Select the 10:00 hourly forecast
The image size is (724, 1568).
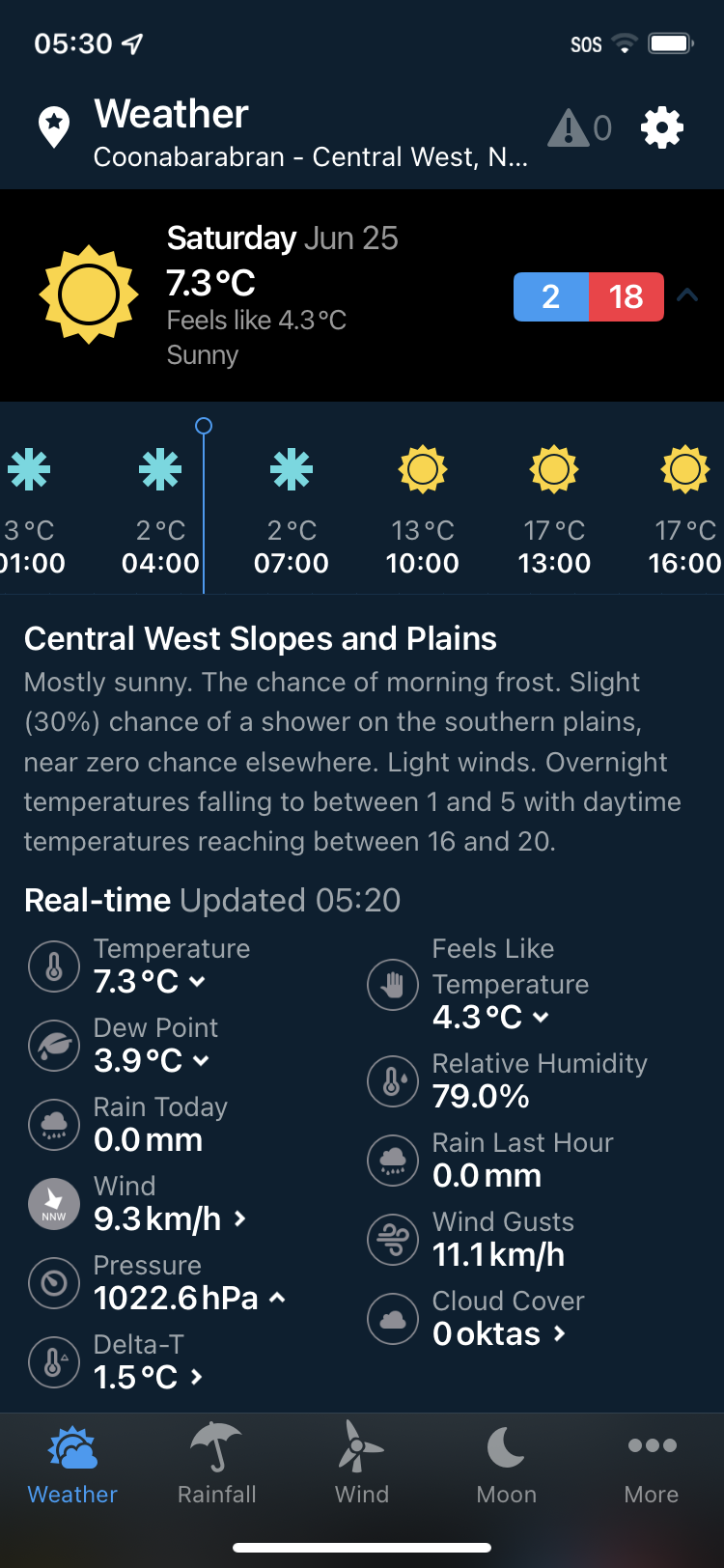[423, 509]
